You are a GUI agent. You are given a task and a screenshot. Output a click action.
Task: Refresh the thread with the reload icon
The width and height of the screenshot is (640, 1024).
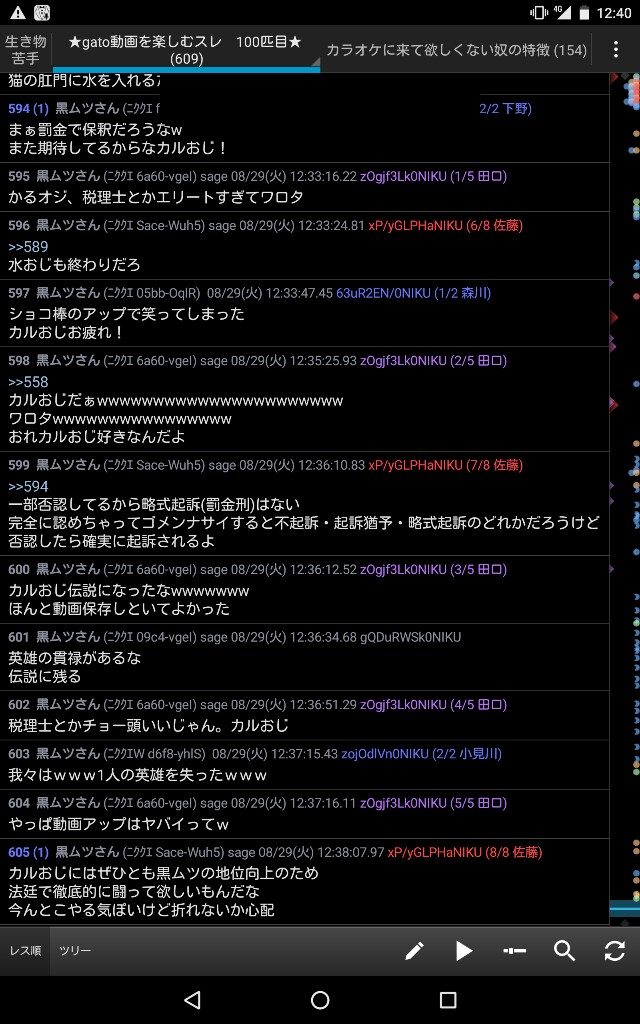tap(615, 950)
